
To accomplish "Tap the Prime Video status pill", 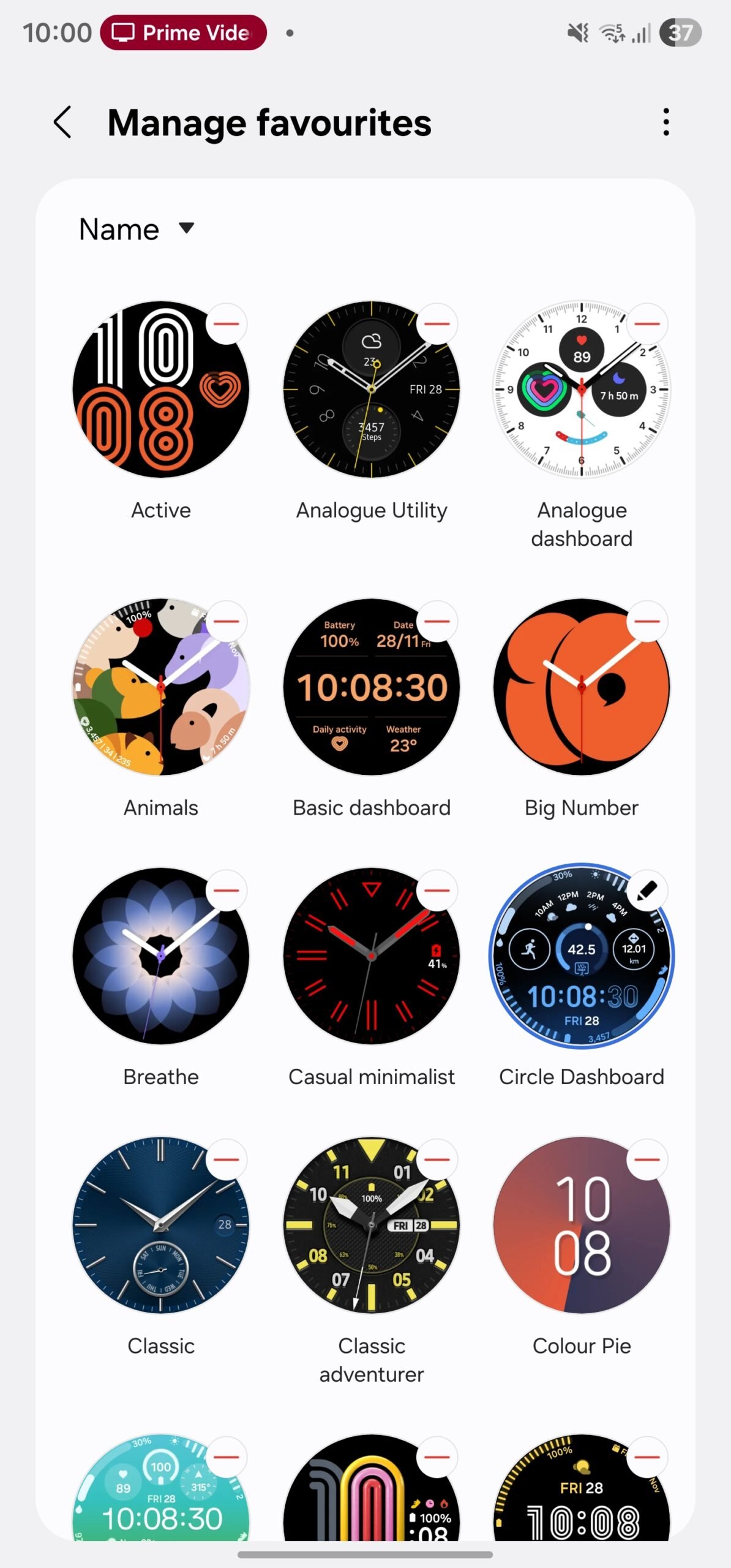I will (183, 32).
